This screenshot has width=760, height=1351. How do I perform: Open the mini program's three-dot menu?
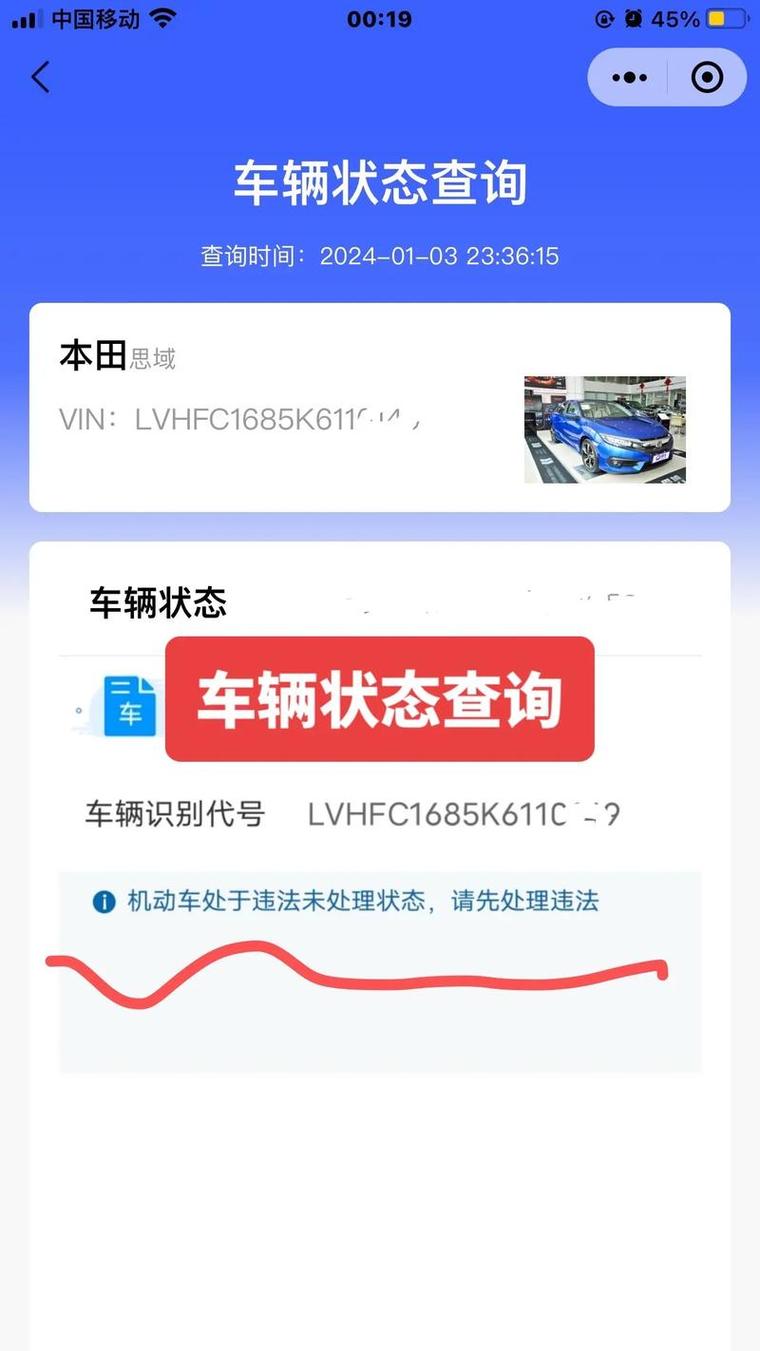coord(629,77)
